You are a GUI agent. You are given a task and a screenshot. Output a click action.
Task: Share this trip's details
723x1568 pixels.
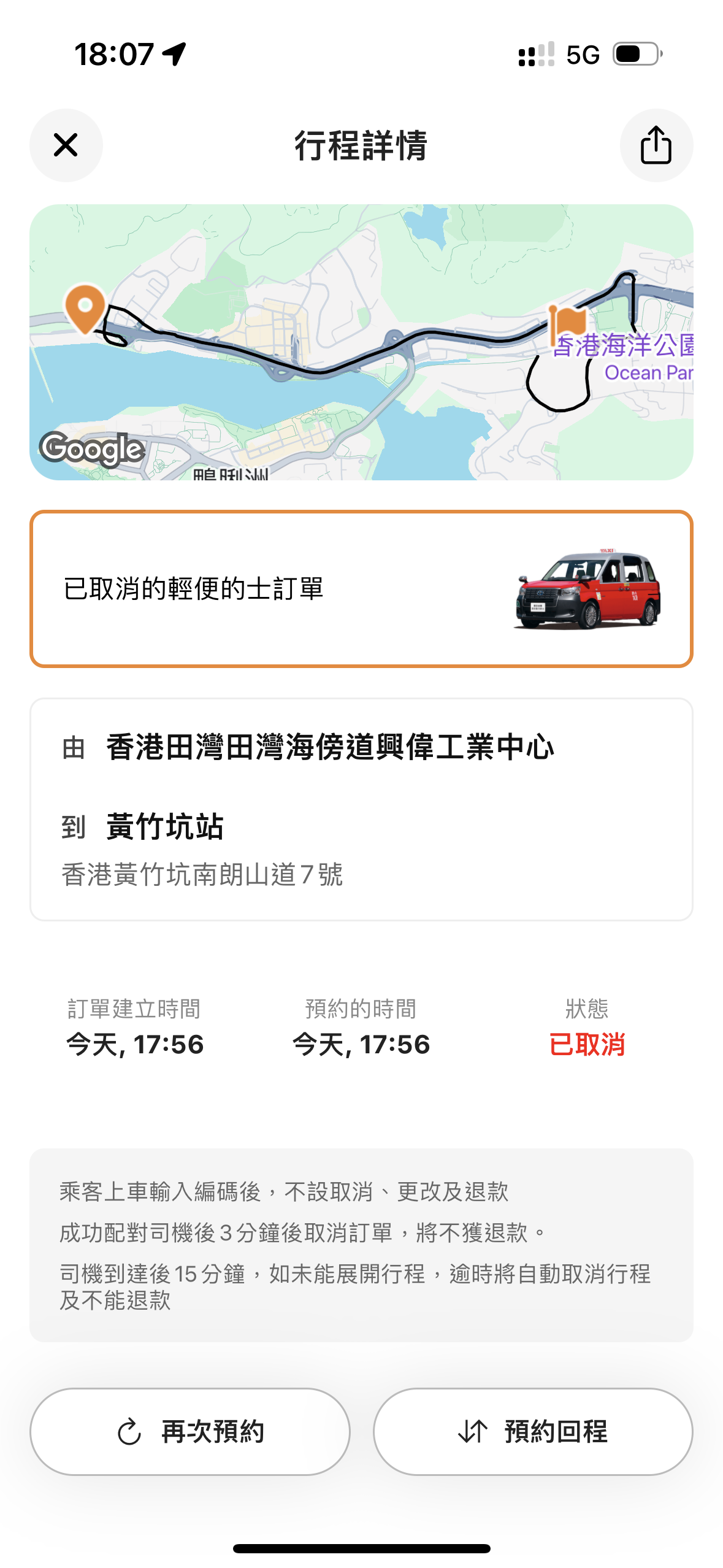[x=656, y=145]
